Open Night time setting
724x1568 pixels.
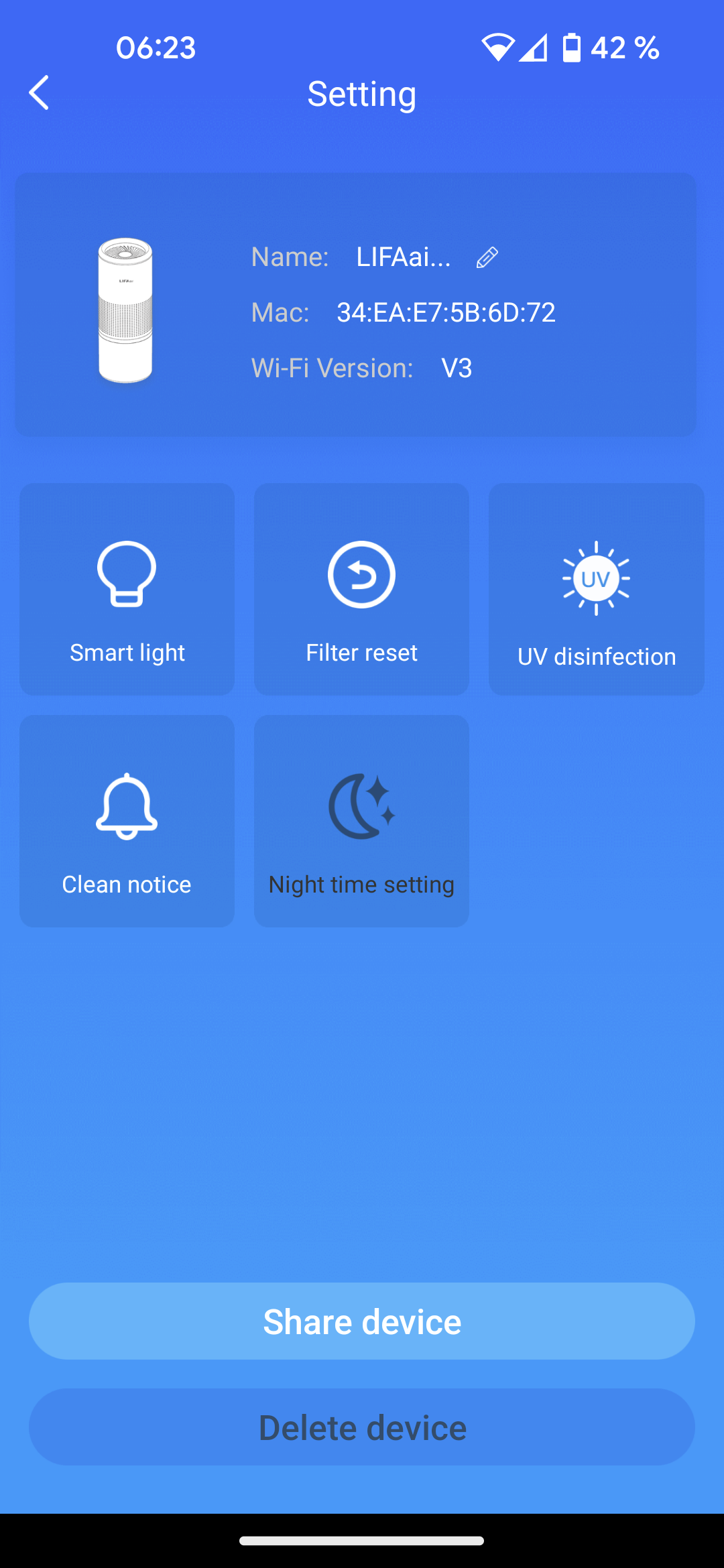(361, 821)
